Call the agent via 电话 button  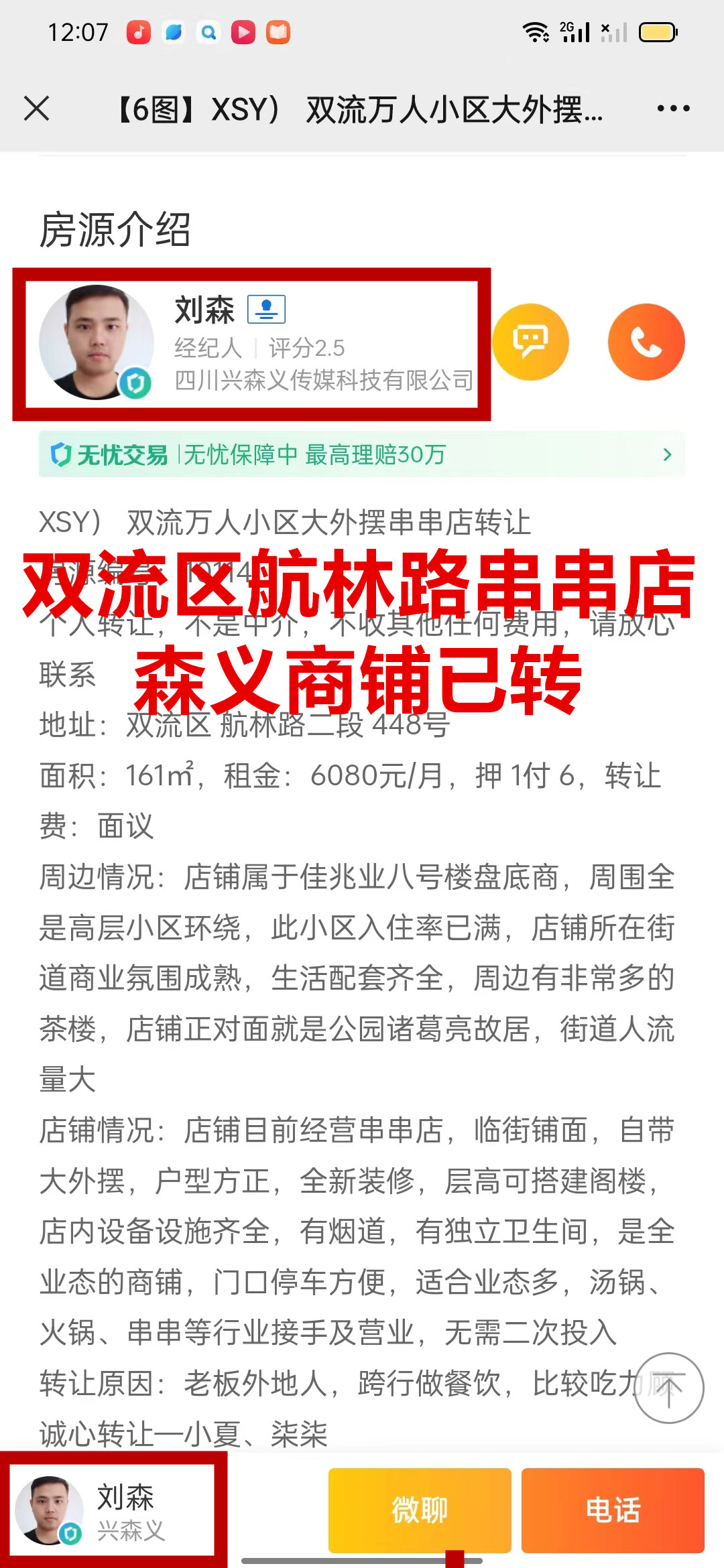pos(613,1510)
